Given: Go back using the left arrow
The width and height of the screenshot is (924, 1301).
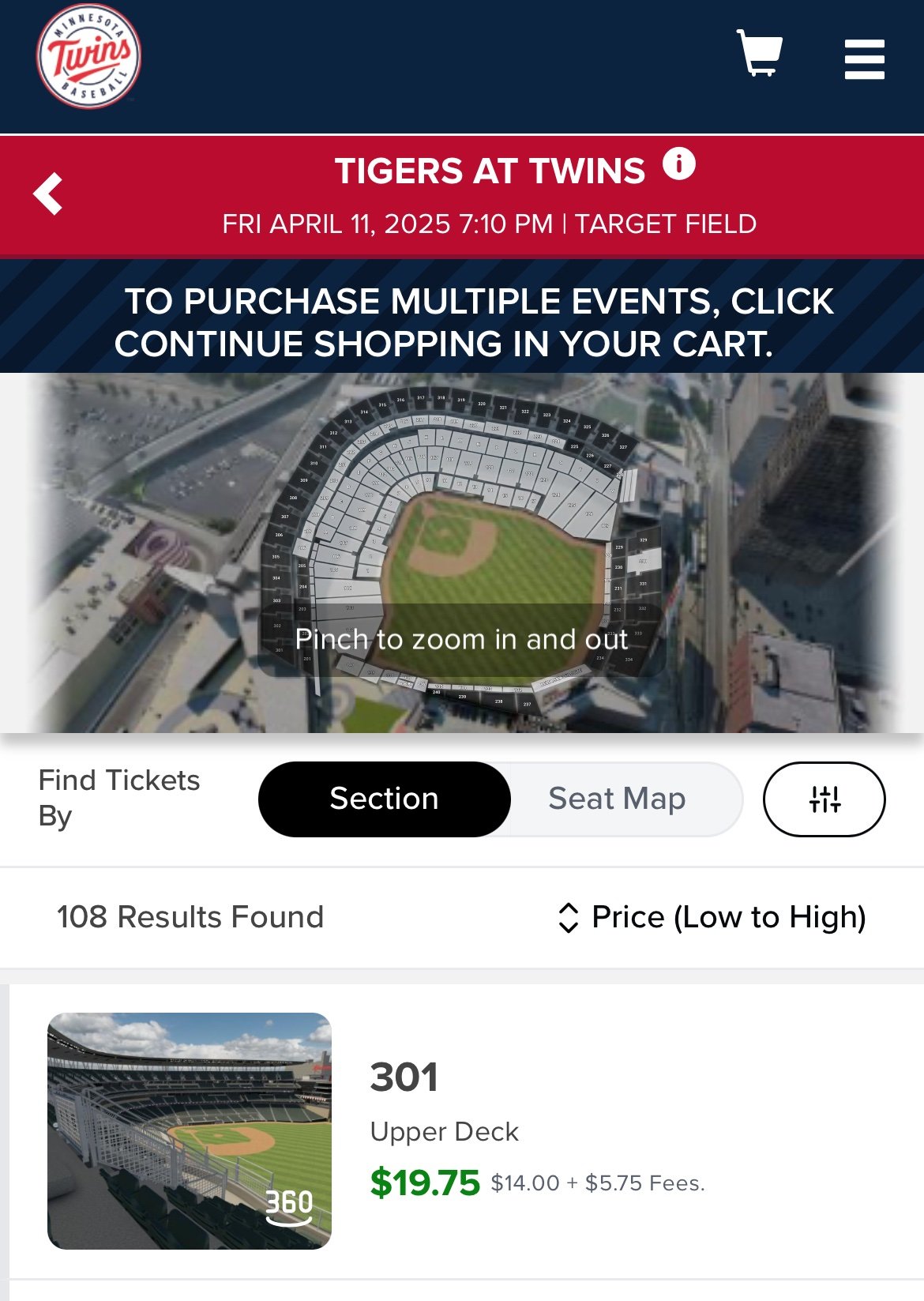Looking at the screenshot, I should click(x=49, y=194).
